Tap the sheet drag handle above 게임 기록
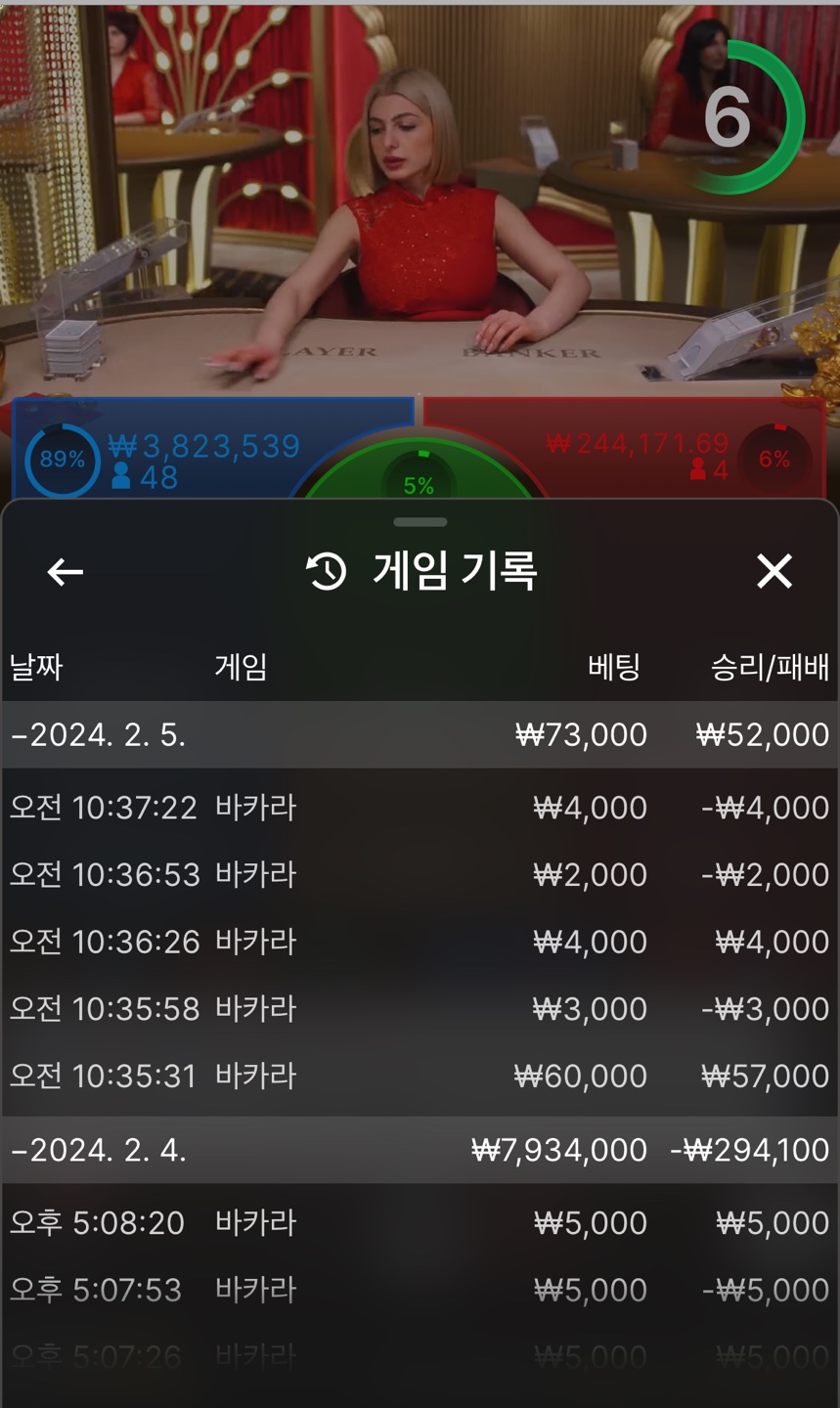 pyautogui.click(x=420, y=522)
